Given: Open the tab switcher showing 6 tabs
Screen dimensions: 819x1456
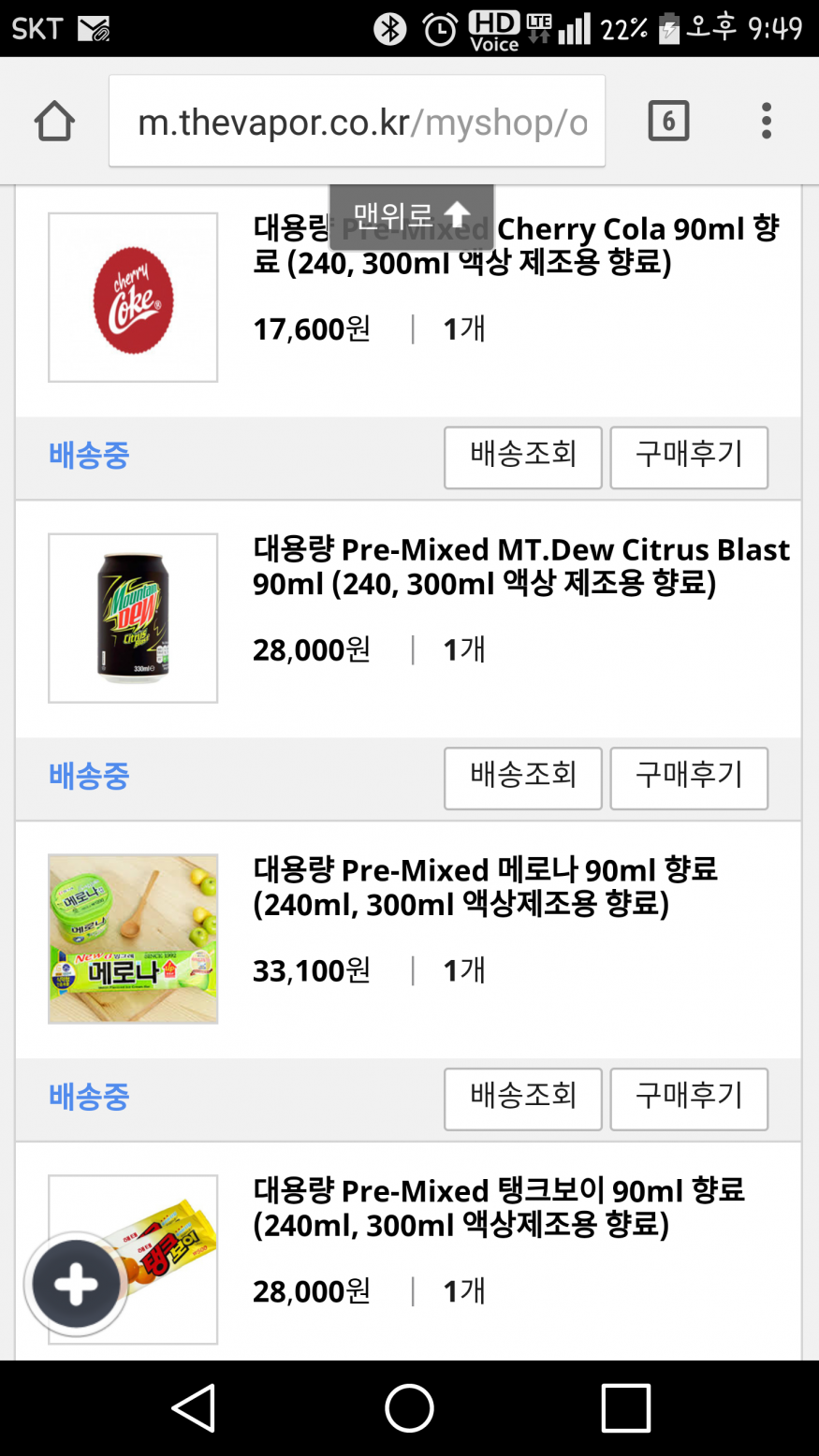Looking at the screenshot, I should click(668, 122).
